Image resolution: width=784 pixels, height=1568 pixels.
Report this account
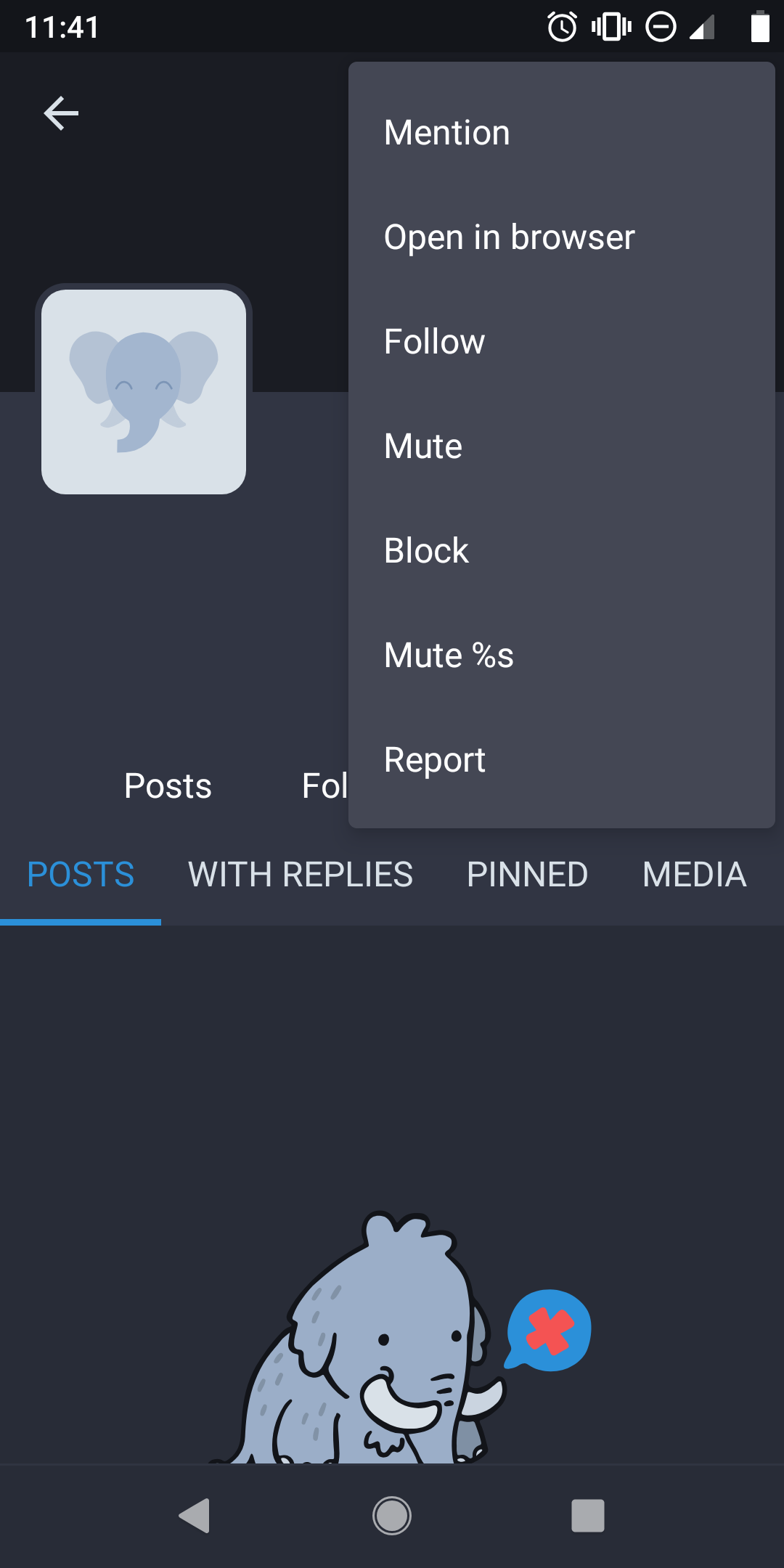pos(435,759)
